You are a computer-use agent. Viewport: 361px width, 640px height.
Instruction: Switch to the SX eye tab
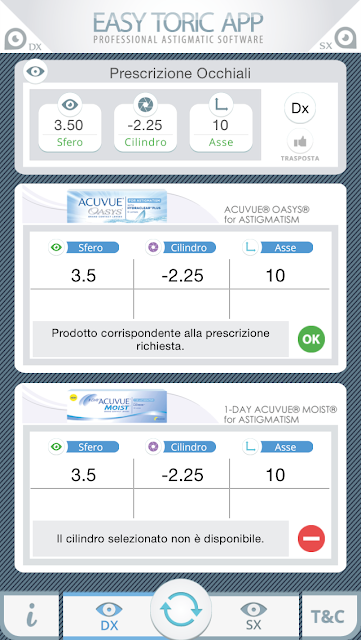(254, 616)
